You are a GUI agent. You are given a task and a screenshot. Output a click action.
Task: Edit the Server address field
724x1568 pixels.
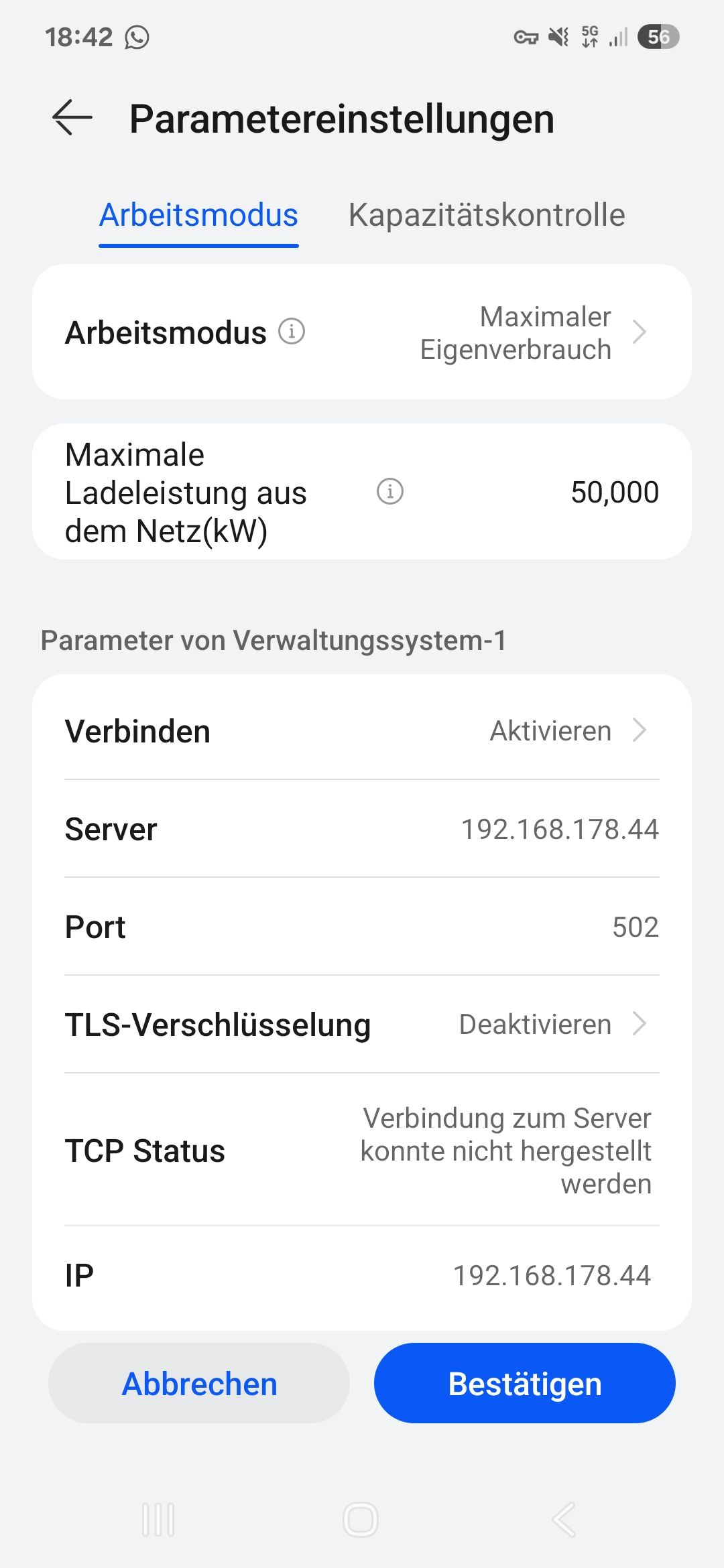tap(559, 830)
